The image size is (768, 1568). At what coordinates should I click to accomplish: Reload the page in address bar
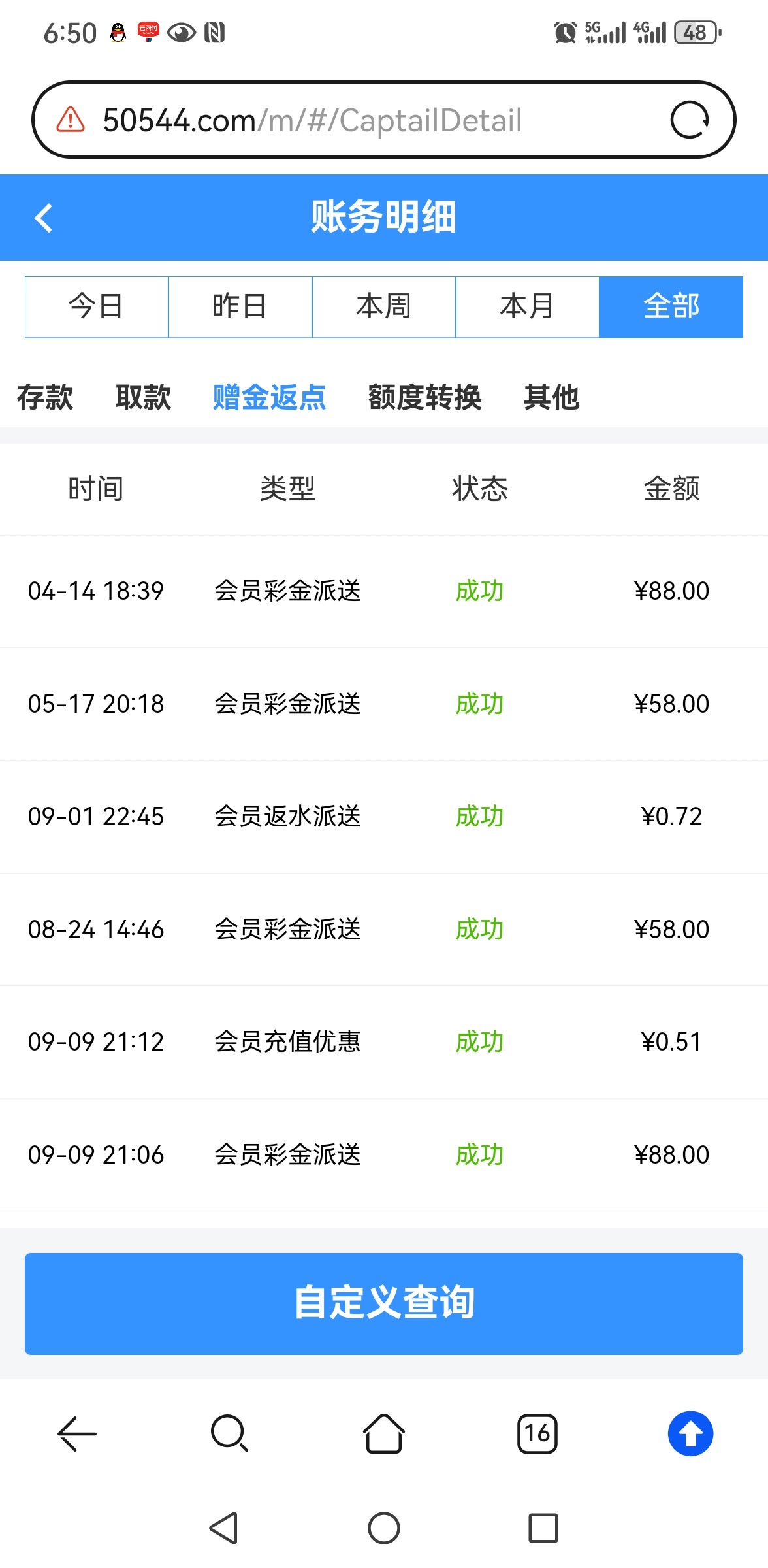pyautogui.click(x=690, y=120)
